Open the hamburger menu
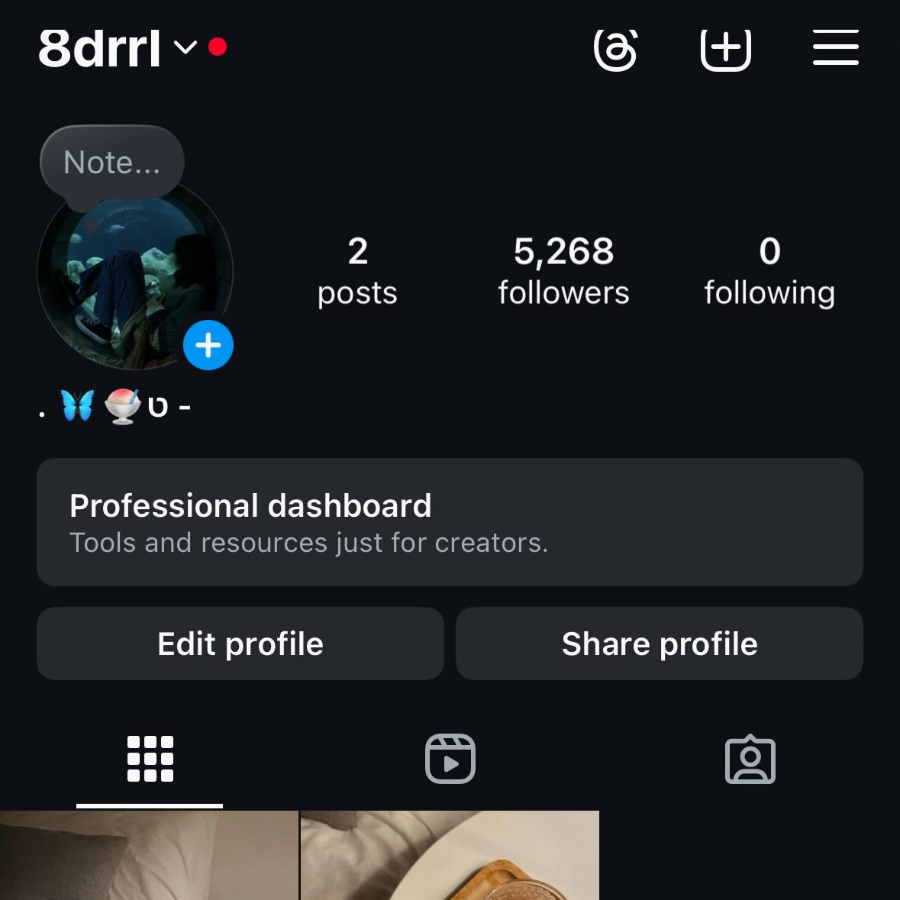Screen dimensions: 900x900 (x=835, y=48)
